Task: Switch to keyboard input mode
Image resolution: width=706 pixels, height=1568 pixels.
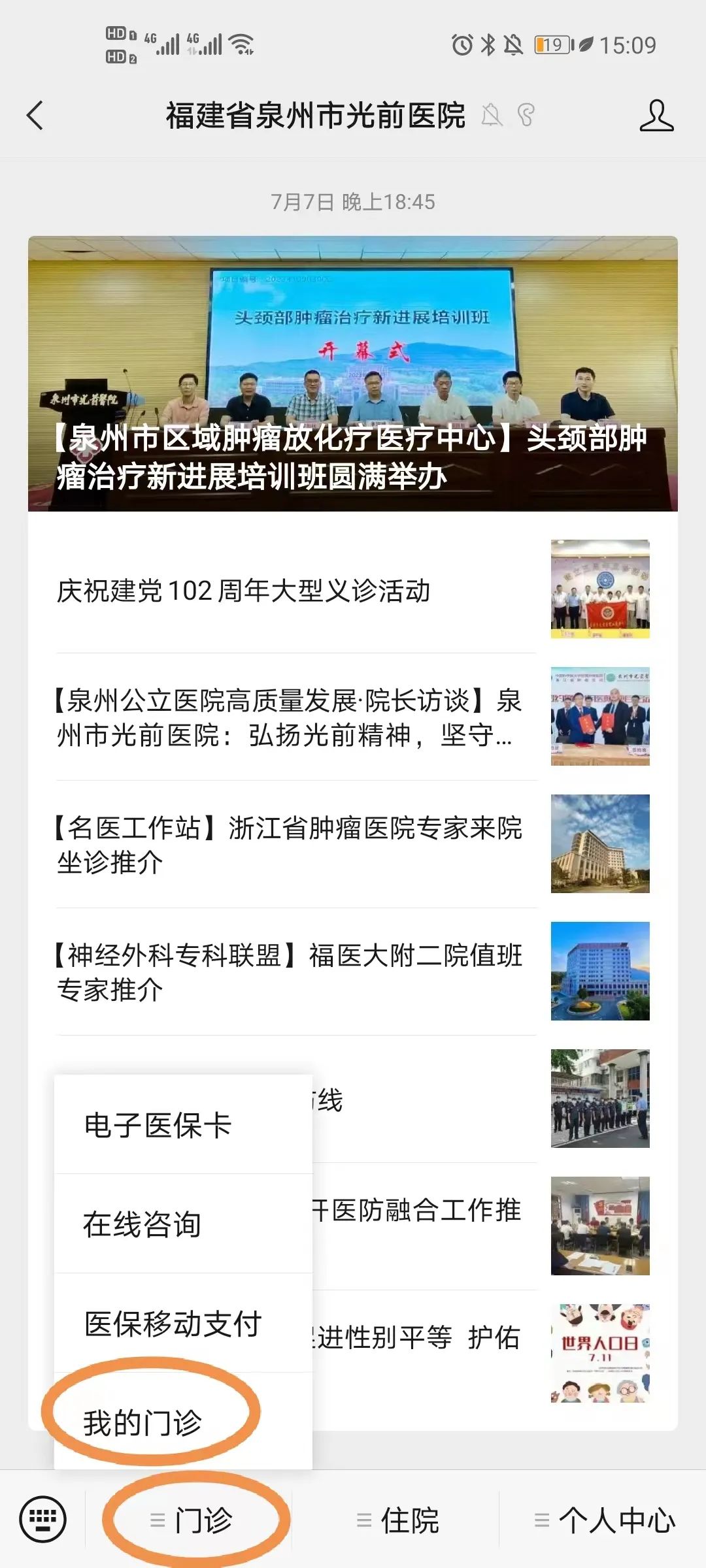Action: 43,1520
